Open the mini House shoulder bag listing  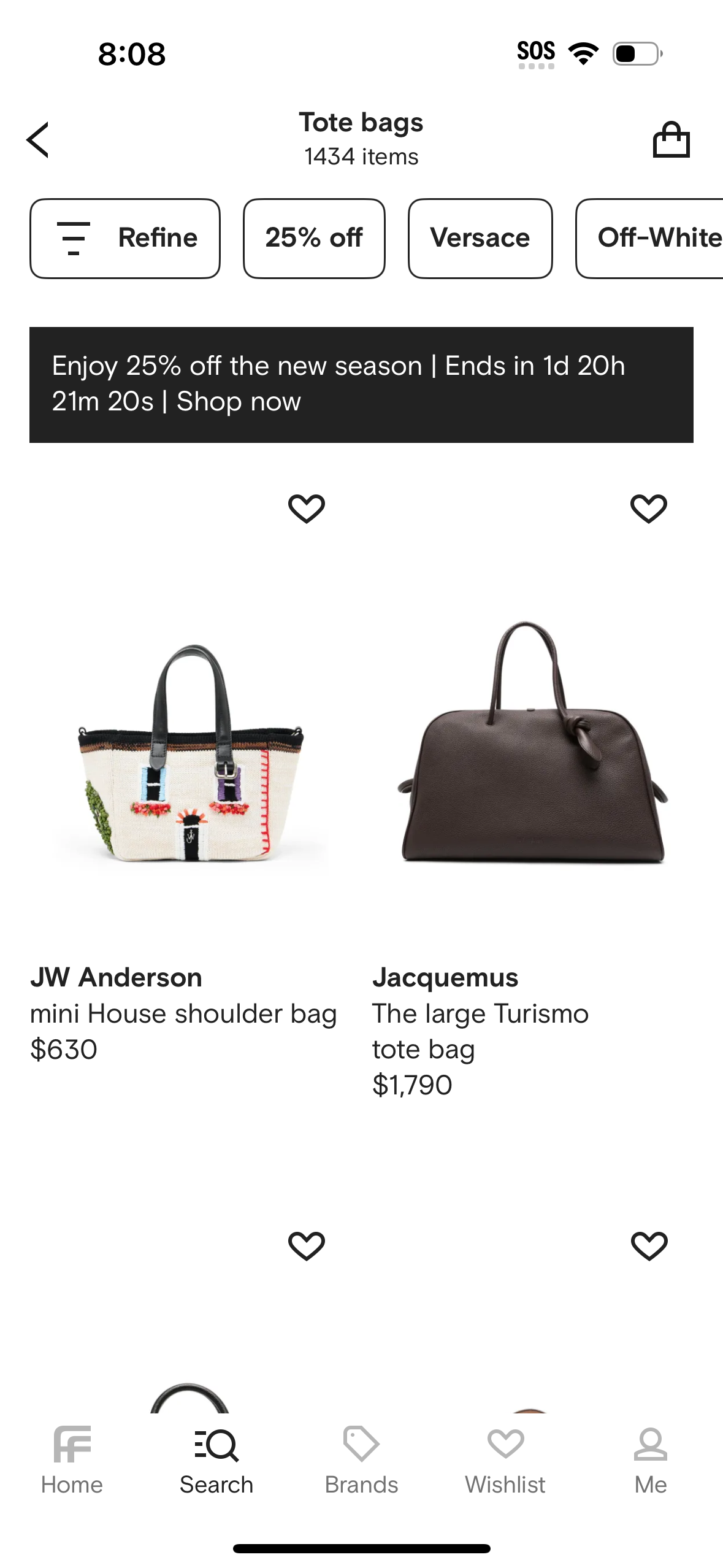pyautogui.click(x=184, y=1013)
